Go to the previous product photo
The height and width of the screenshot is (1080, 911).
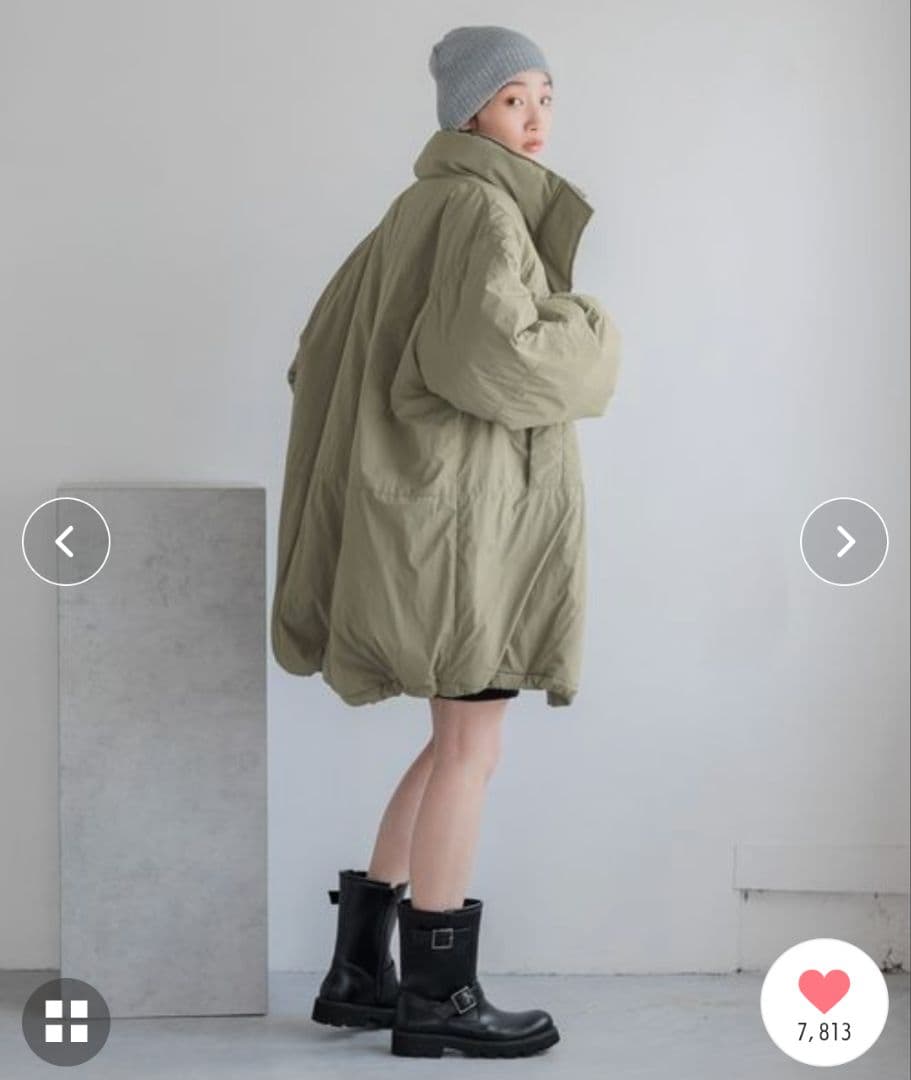[66, 542]
